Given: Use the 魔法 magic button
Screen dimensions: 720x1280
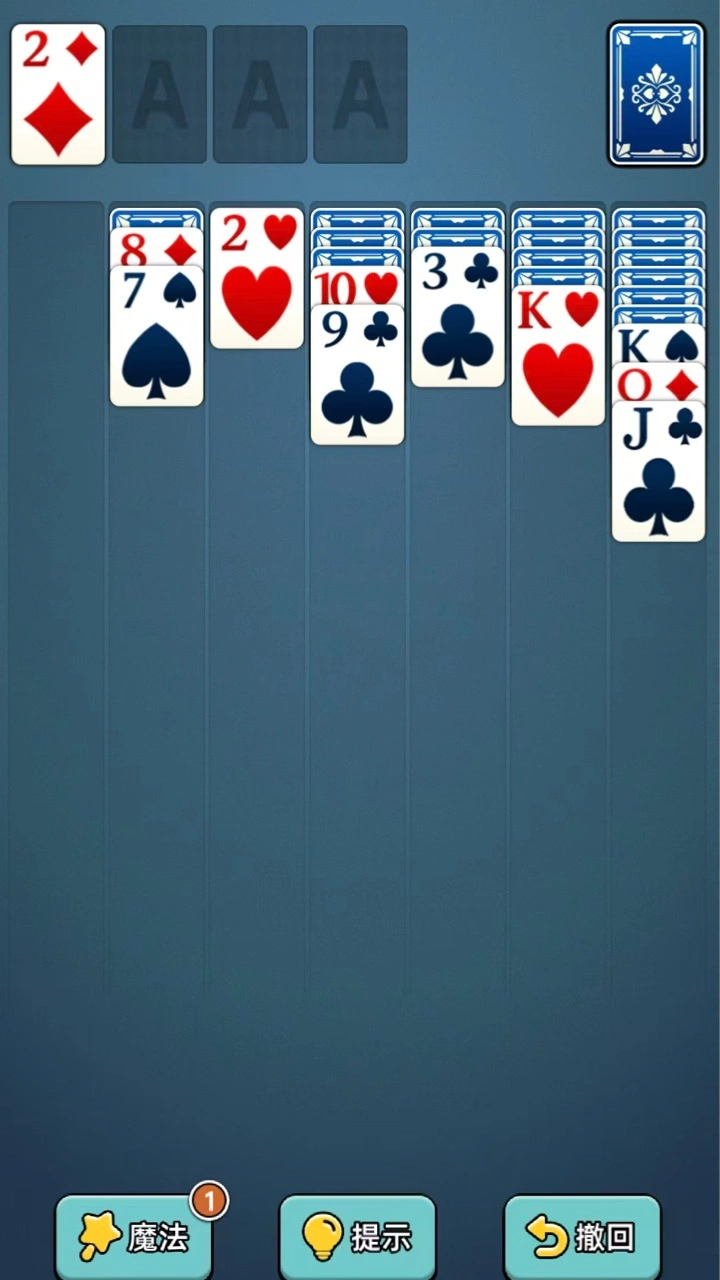Looking at the screenshot, I should point(133,1238).
